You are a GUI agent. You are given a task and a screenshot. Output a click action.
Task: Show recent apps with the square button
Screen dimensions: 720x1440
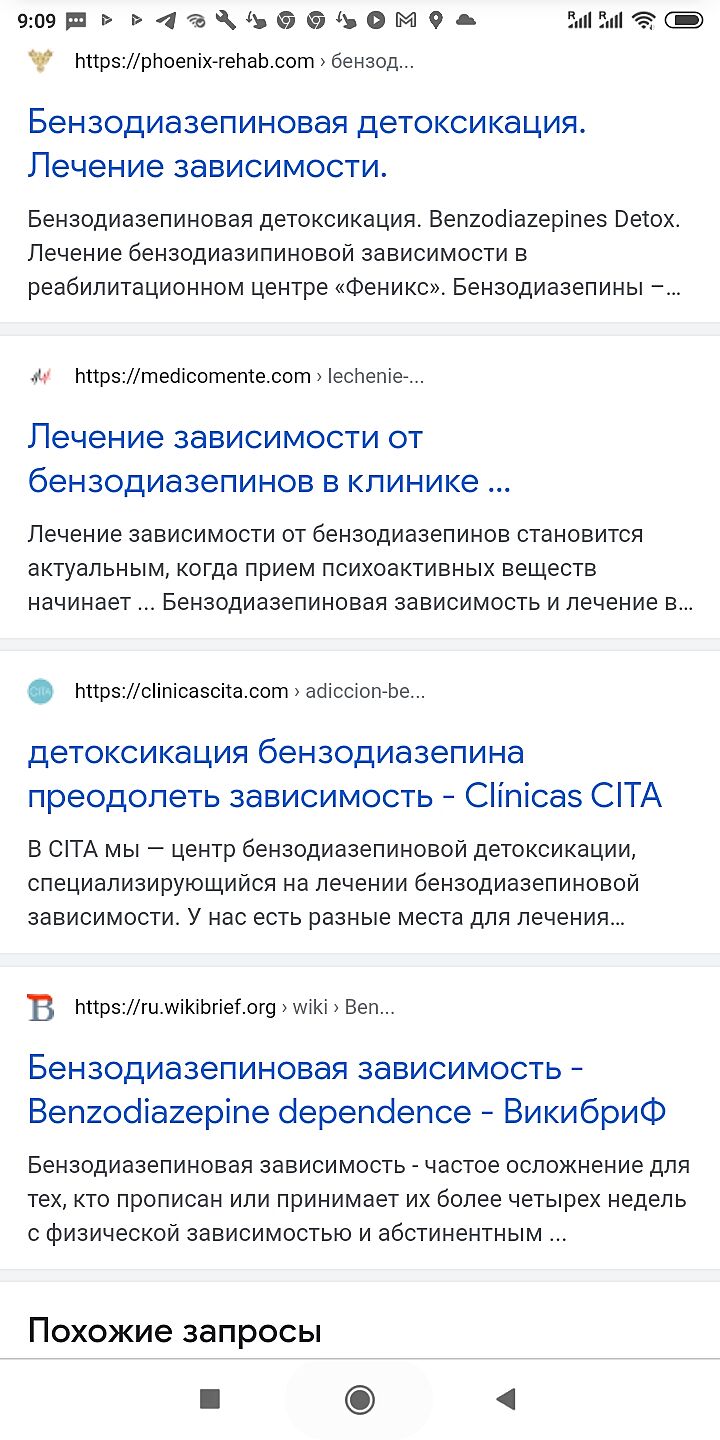pos(210,1398)
